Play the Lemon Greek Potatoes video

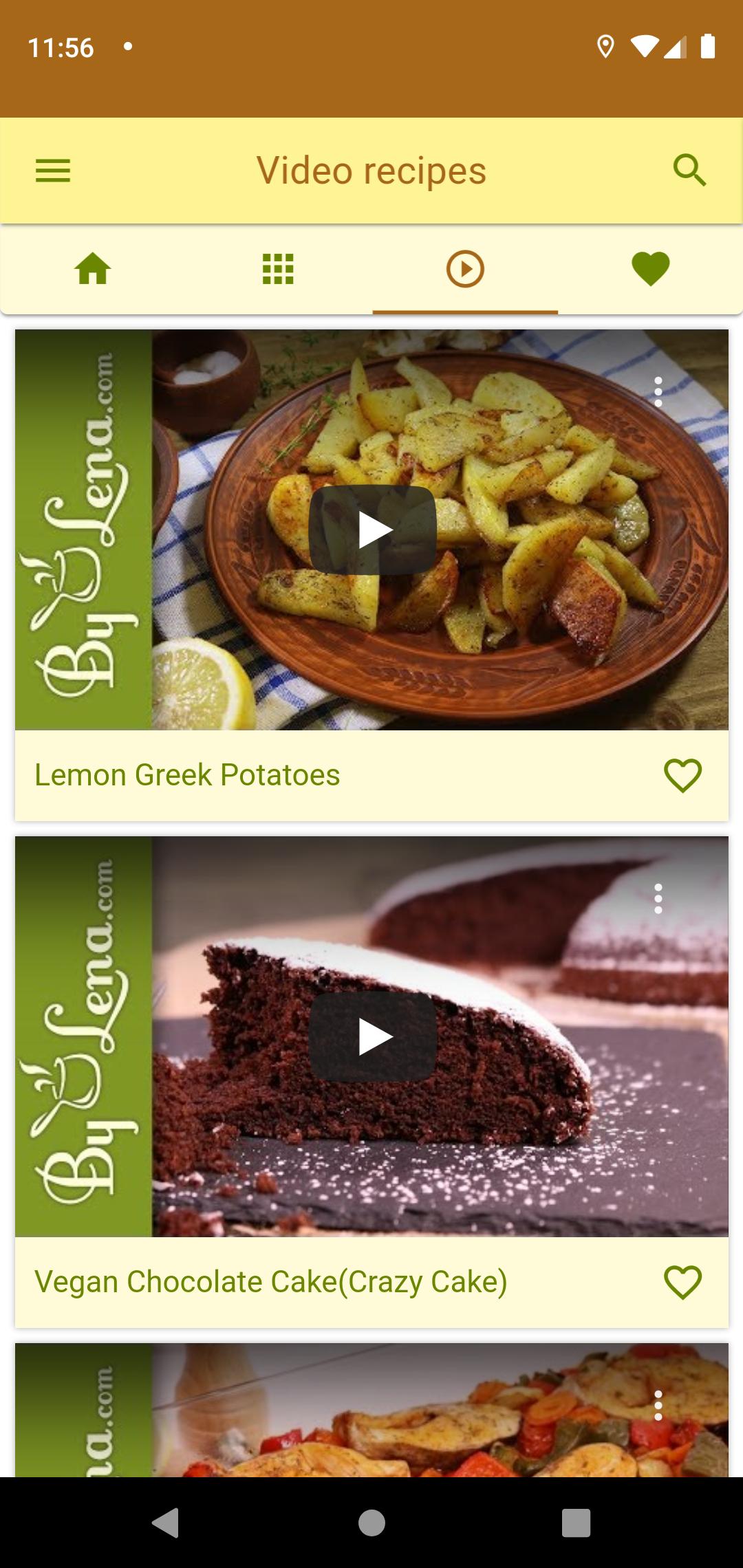[x=373, y=530]
